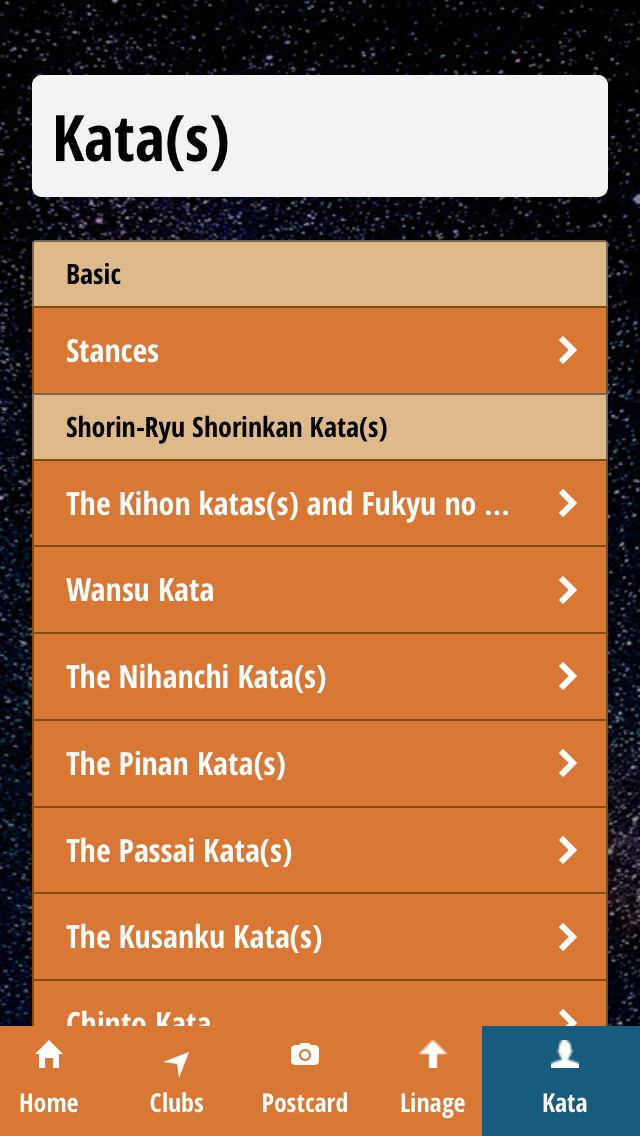
Task: Open The Passai Kata(s)
Action: pyautogui.click(x=320, y=851)
